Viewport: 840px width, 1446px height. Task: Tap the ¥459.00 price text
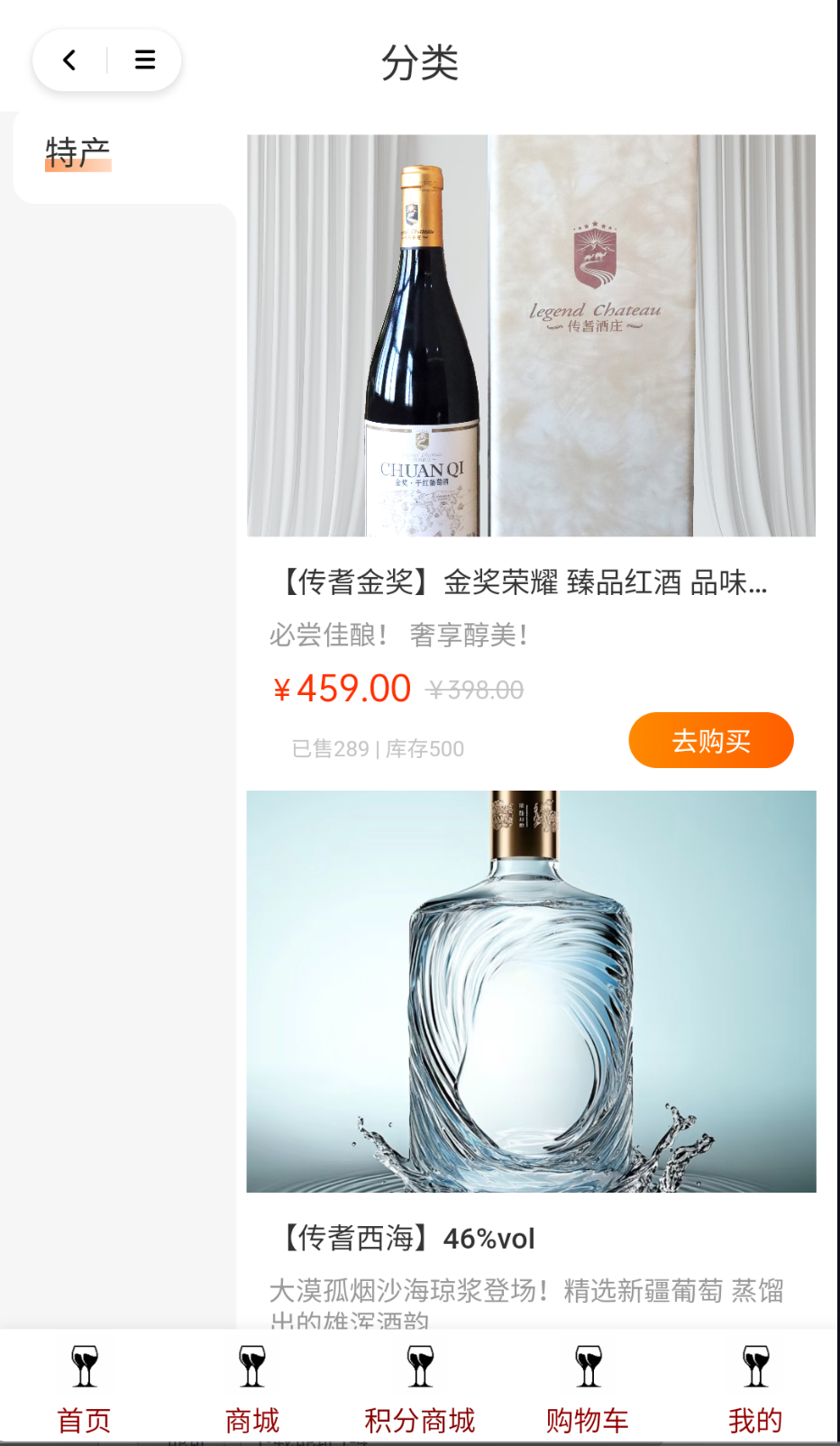tap(343, 687)
